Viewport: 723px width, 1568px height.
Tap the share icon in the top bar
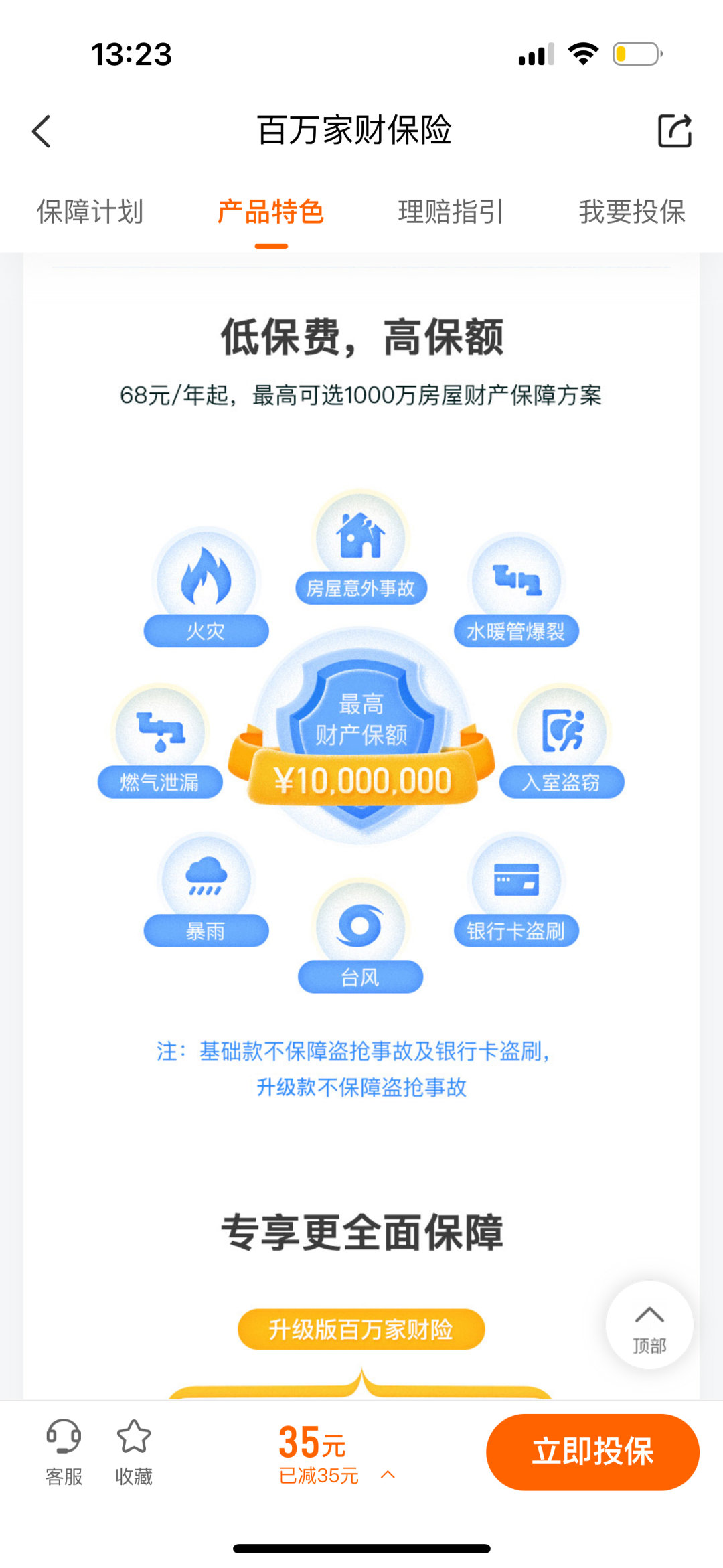coord(676,131)
